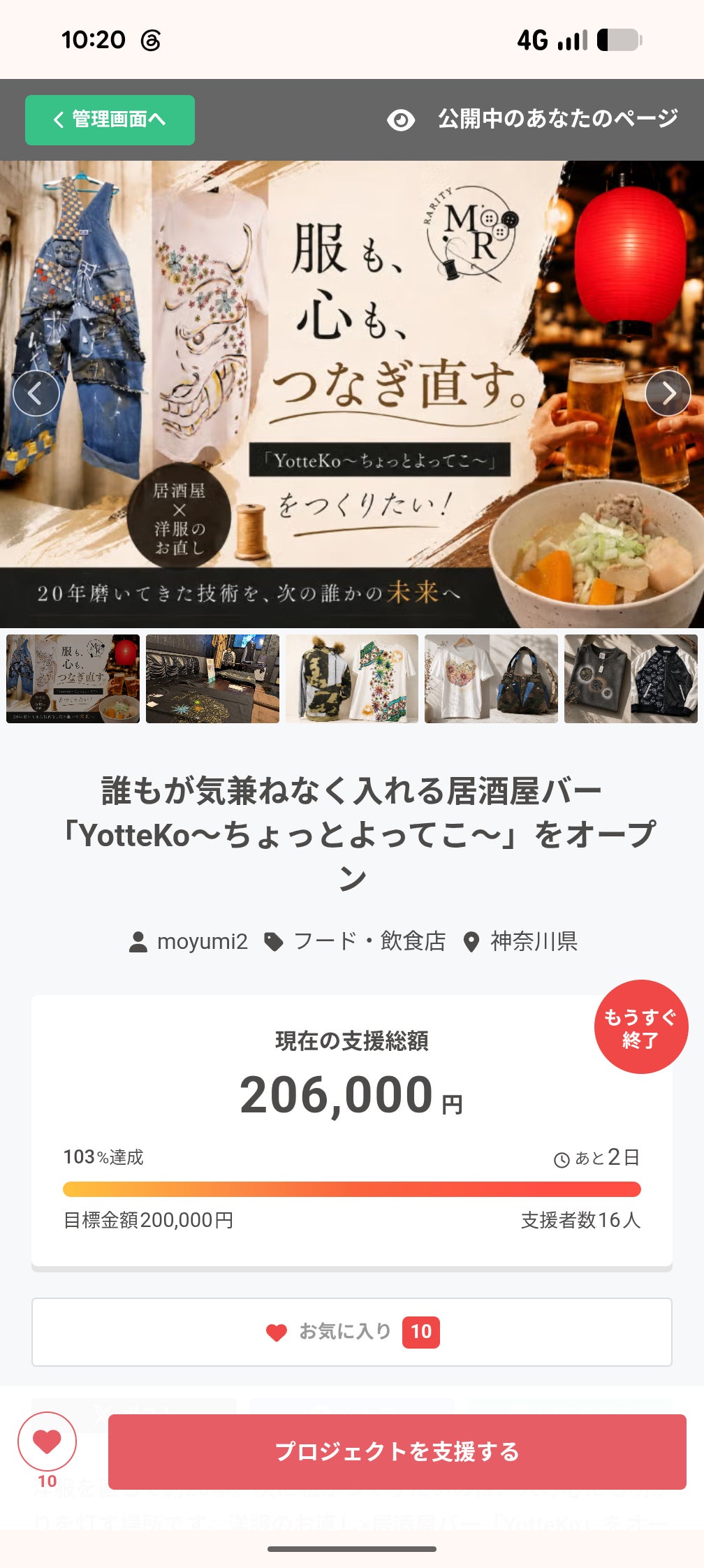Screen dimensions: 704x1568
Task: Select the third thumbnail with floral T-shirt
Action: pos(352,678)
